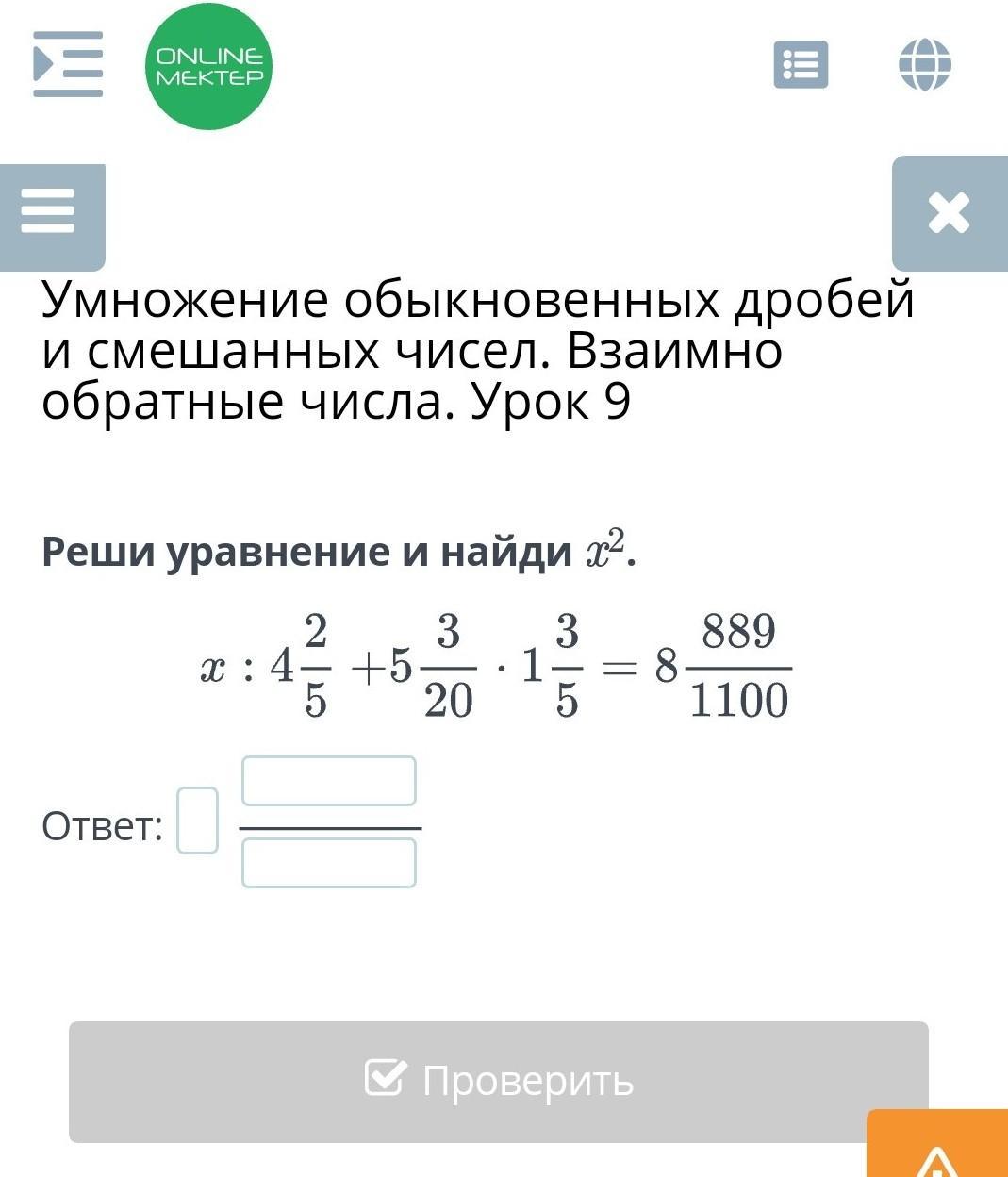Close the lesson with X button
The image size is (1008, 1177).
[949, 213]
